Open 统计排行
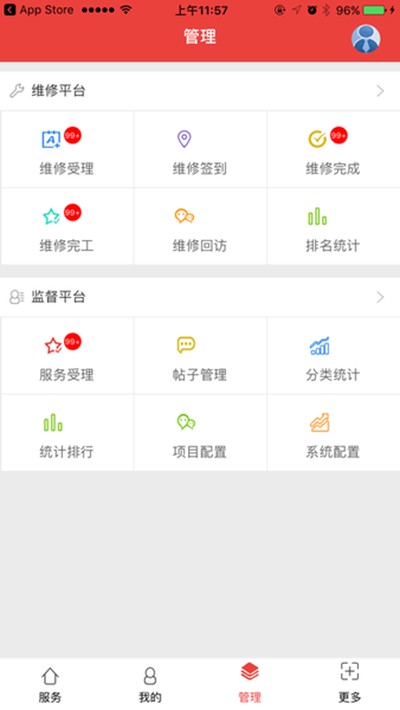Screen dimensions: 400x710 [x=67, y=432]
